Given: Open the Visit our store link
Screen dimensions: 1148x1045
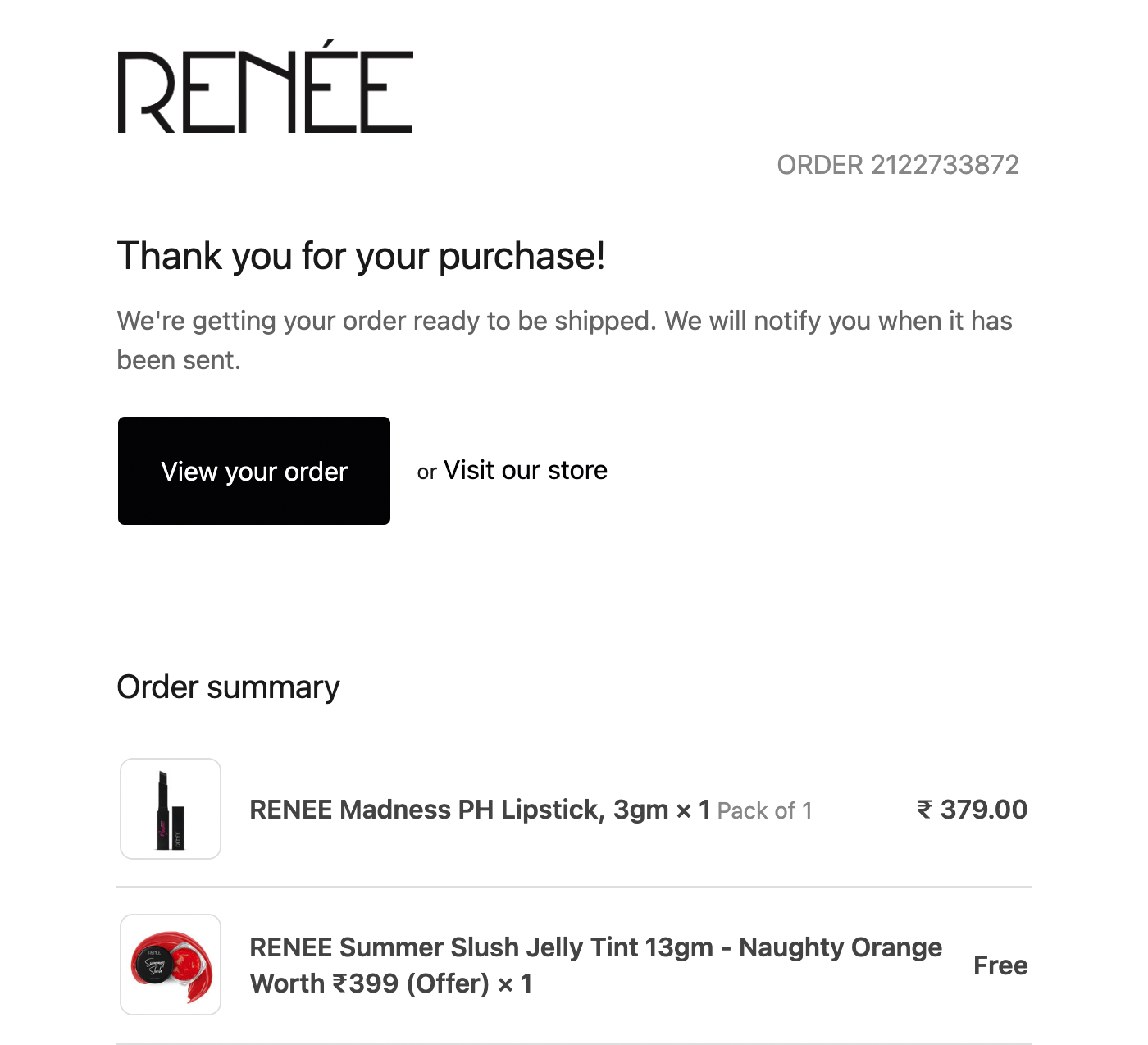Looking at the screenshot, I should point(525,470).
